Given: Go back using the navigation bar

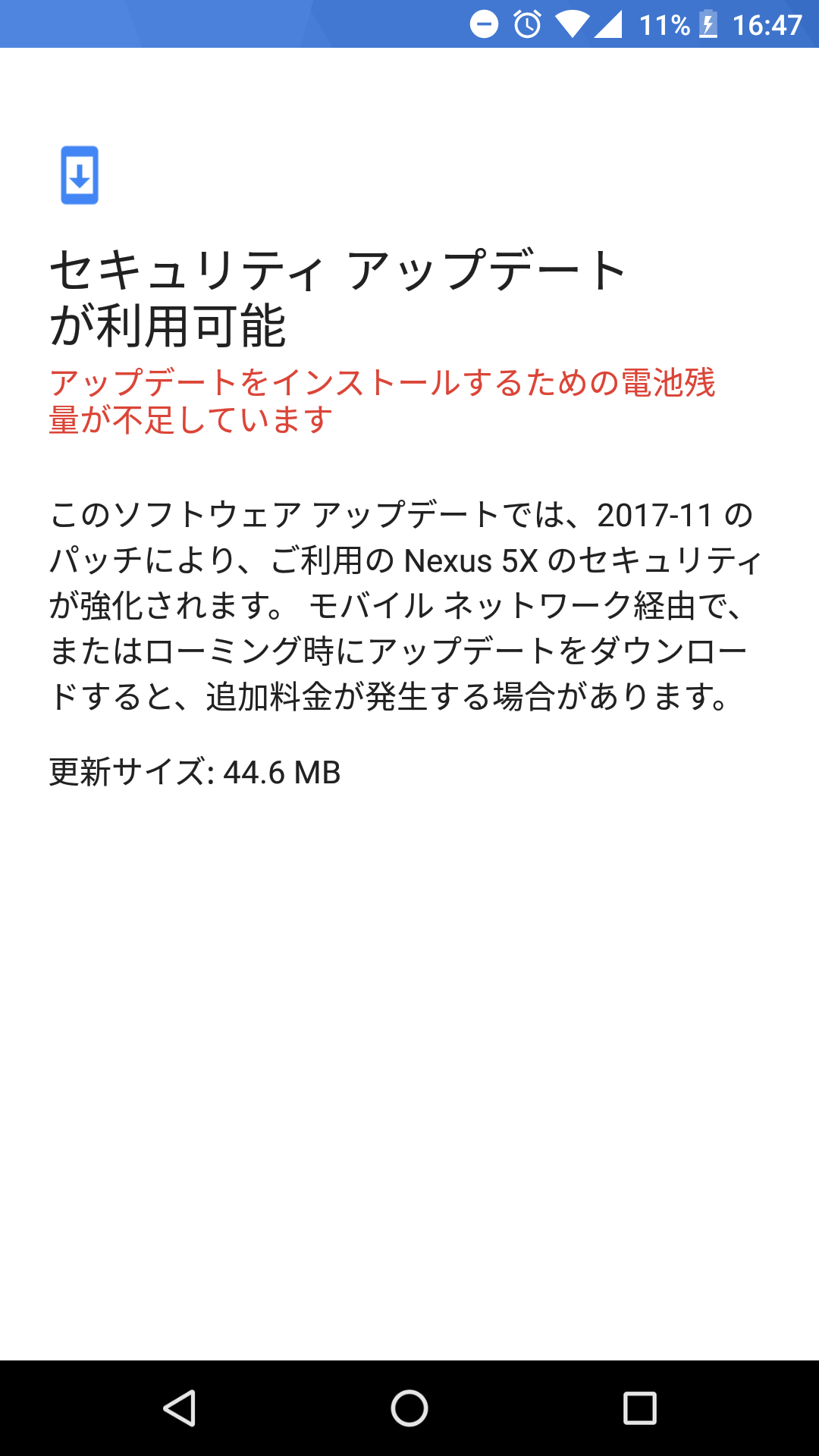Looking at the screenshot, I should (x=180, y=1408).
